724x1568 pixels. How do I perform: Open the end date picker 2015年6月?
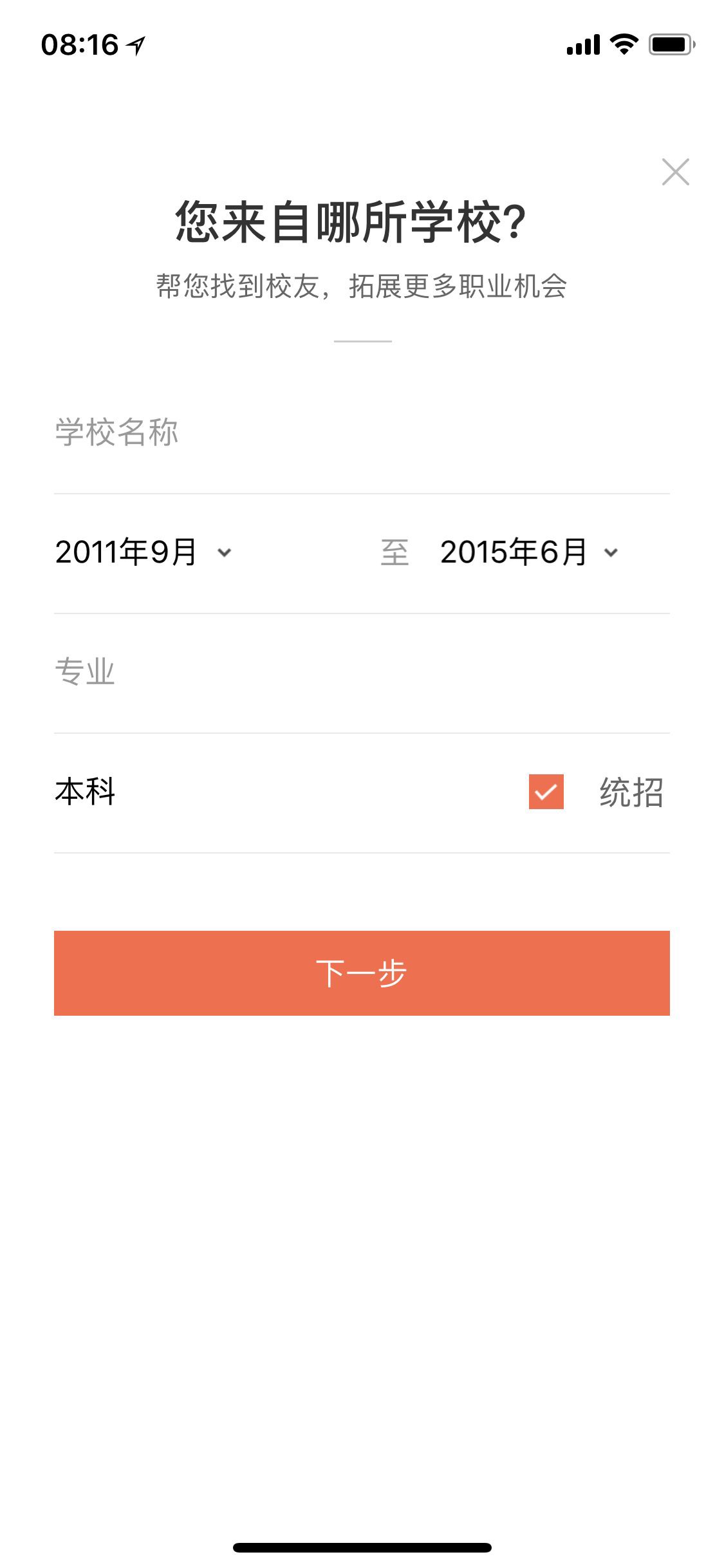coord(529,552)
